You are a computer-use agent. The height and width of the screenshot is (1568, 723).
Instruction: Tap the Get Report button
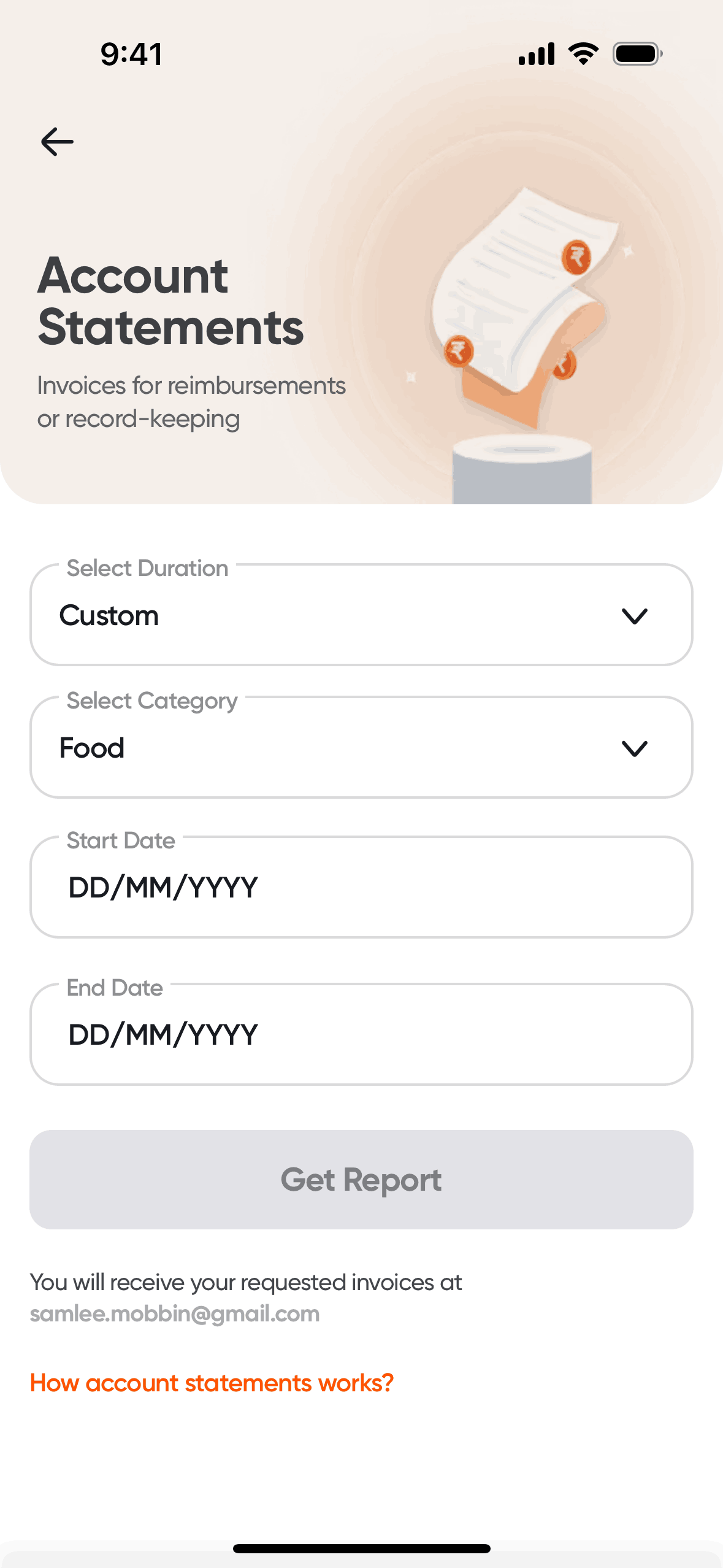361,1180
